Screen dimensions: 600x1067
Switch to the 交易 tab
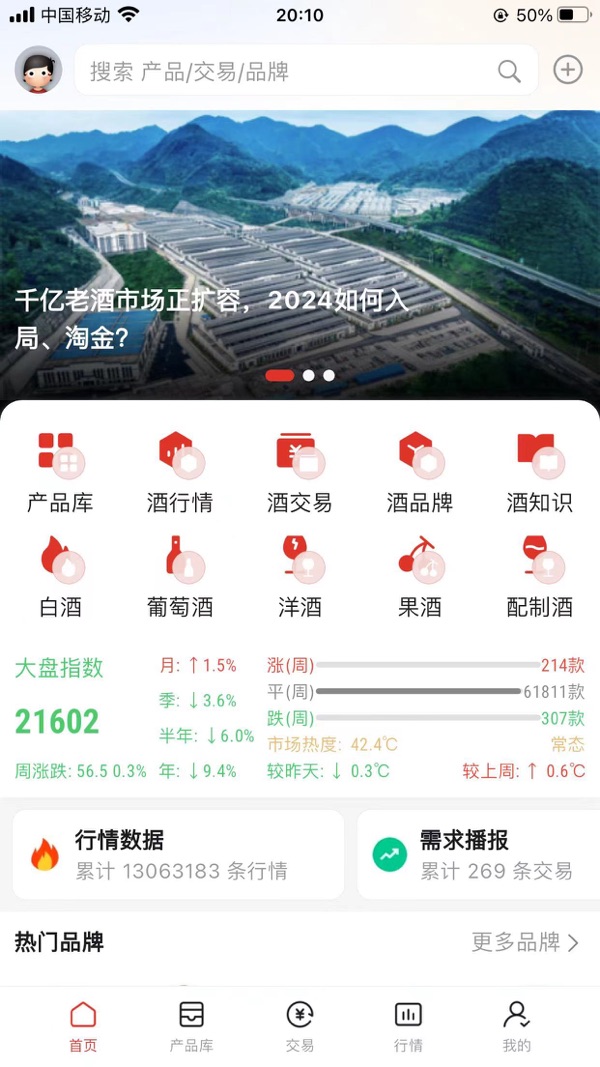click(x=300, y=1026)
